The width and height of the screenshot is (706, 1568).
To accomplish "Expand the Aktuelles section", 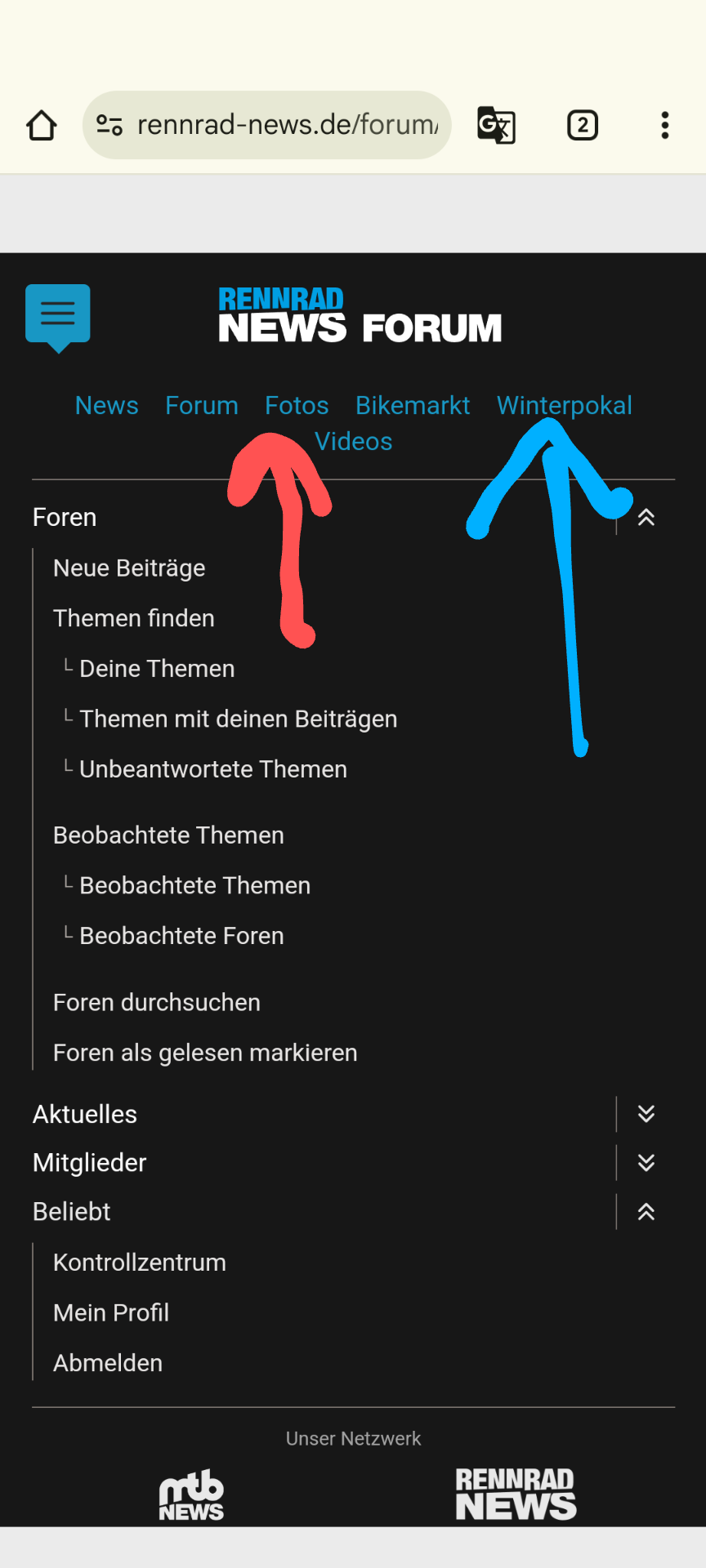I will point(646,1115).
